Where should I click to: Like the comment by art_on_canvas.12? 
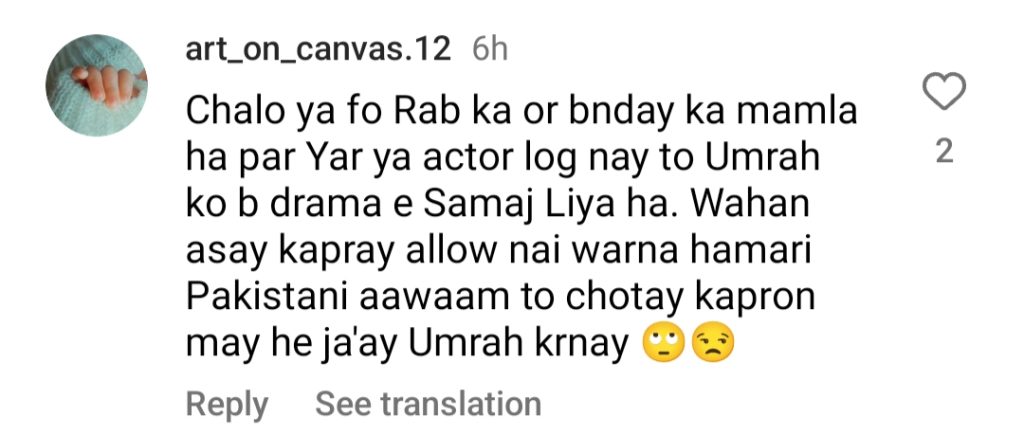(x=943, y=94)
